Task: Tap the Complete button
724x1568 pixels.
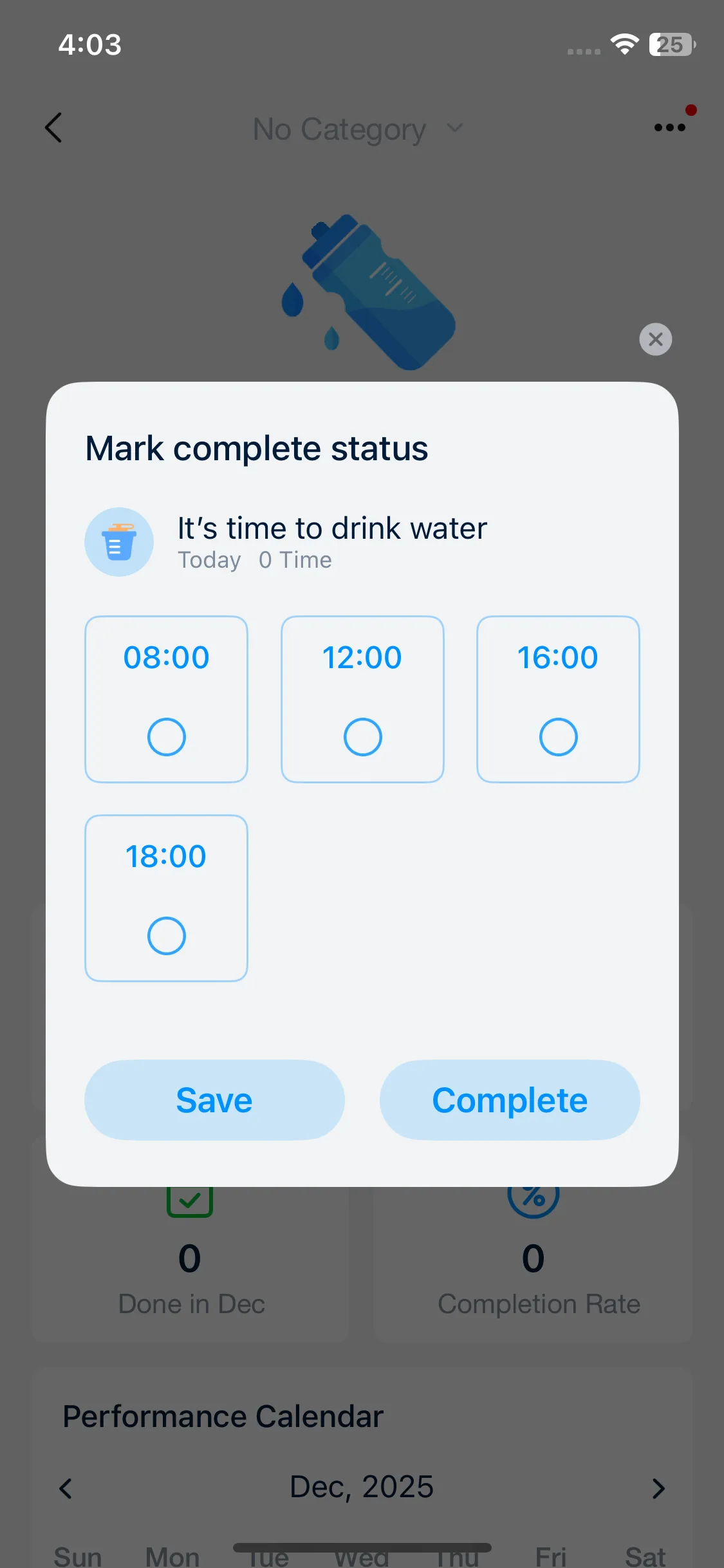Action: tap(510, 1100)
